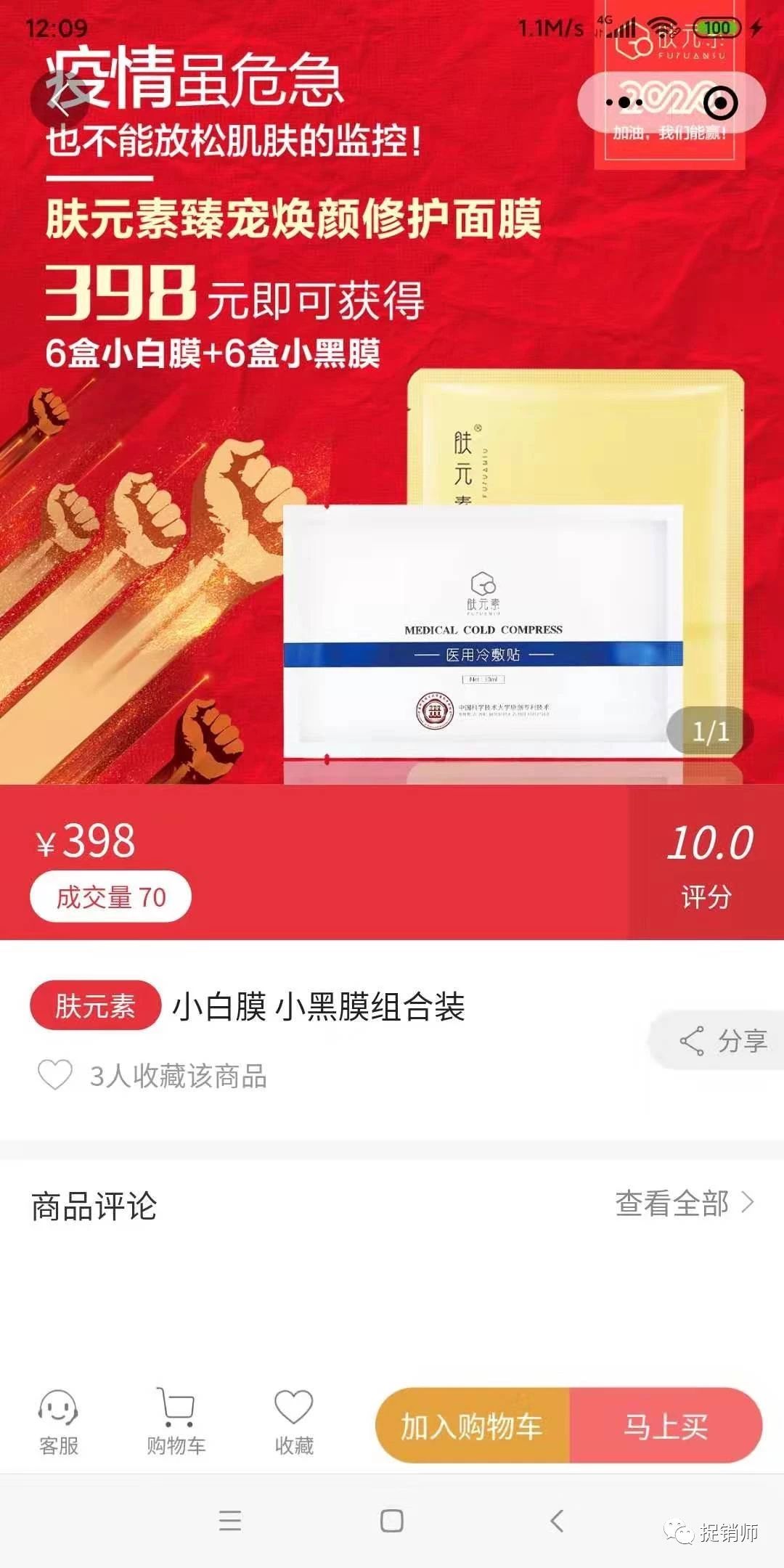This screenshot has width=784, height=1568.
Task: Open the mini program more options menu
Action: (625, 102)
